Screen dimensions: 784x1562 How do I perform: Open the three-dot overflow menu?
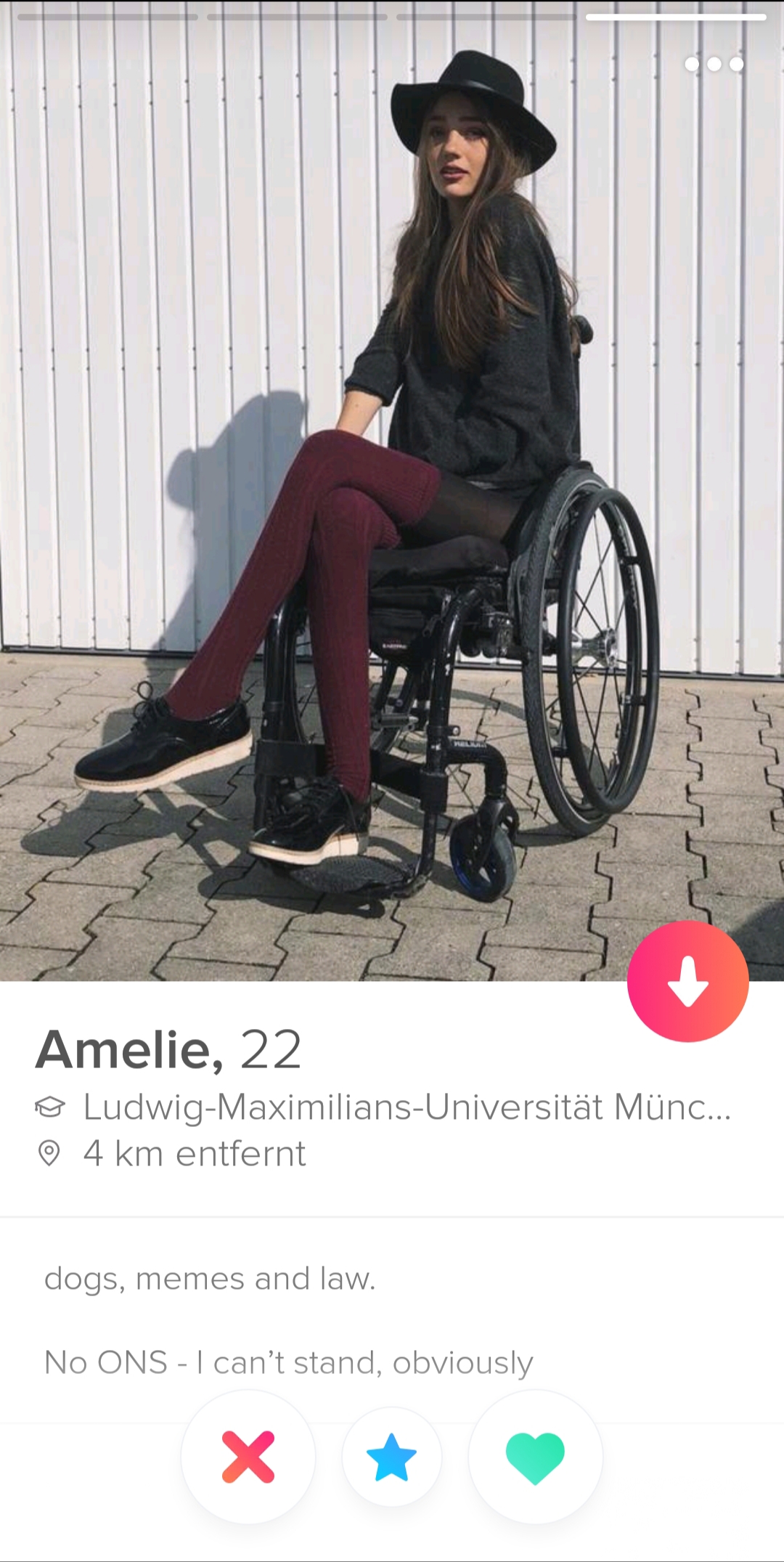[714, 65]
